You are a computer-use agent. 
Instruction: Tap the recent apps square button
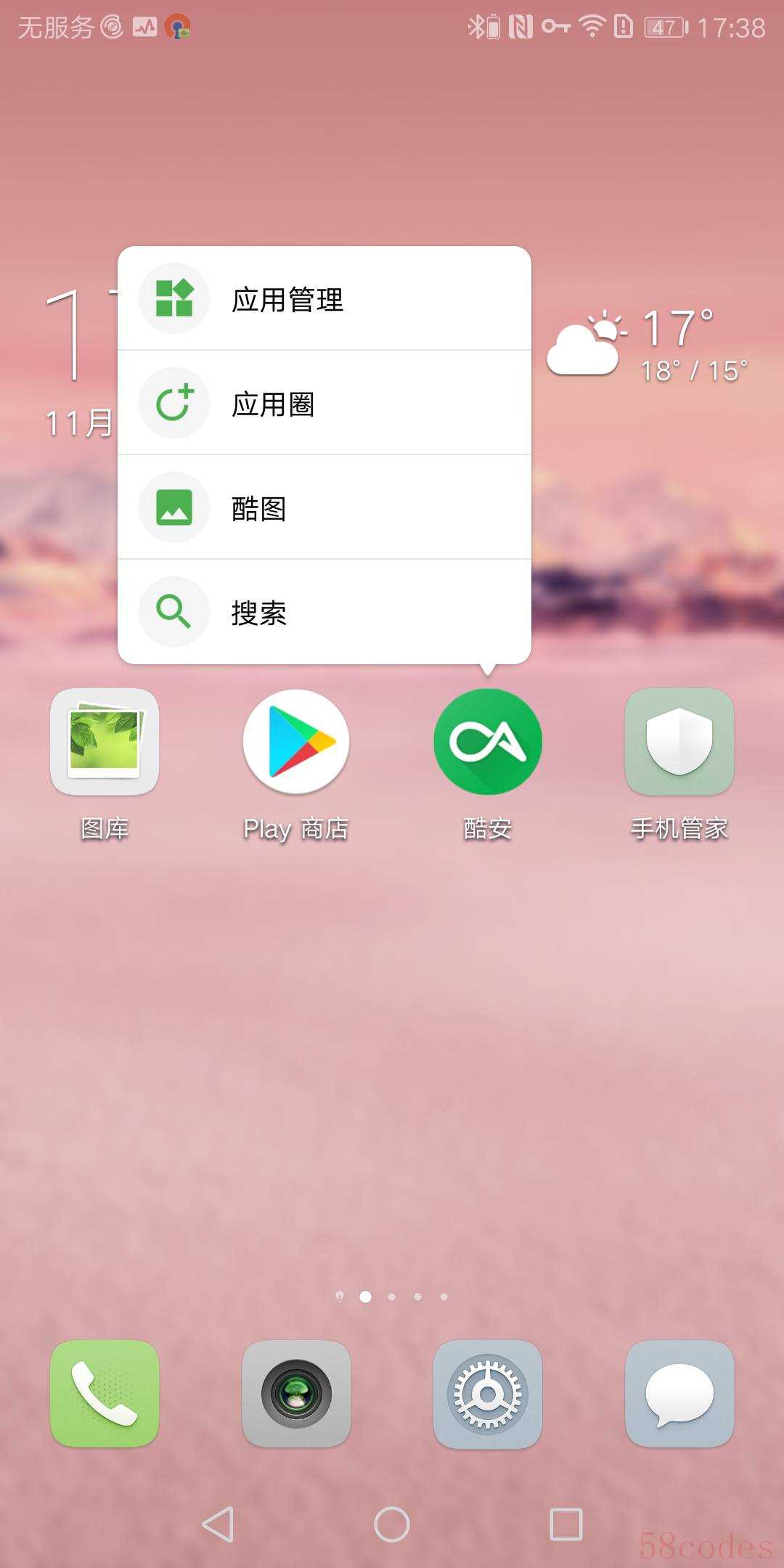click(566, 1524)
